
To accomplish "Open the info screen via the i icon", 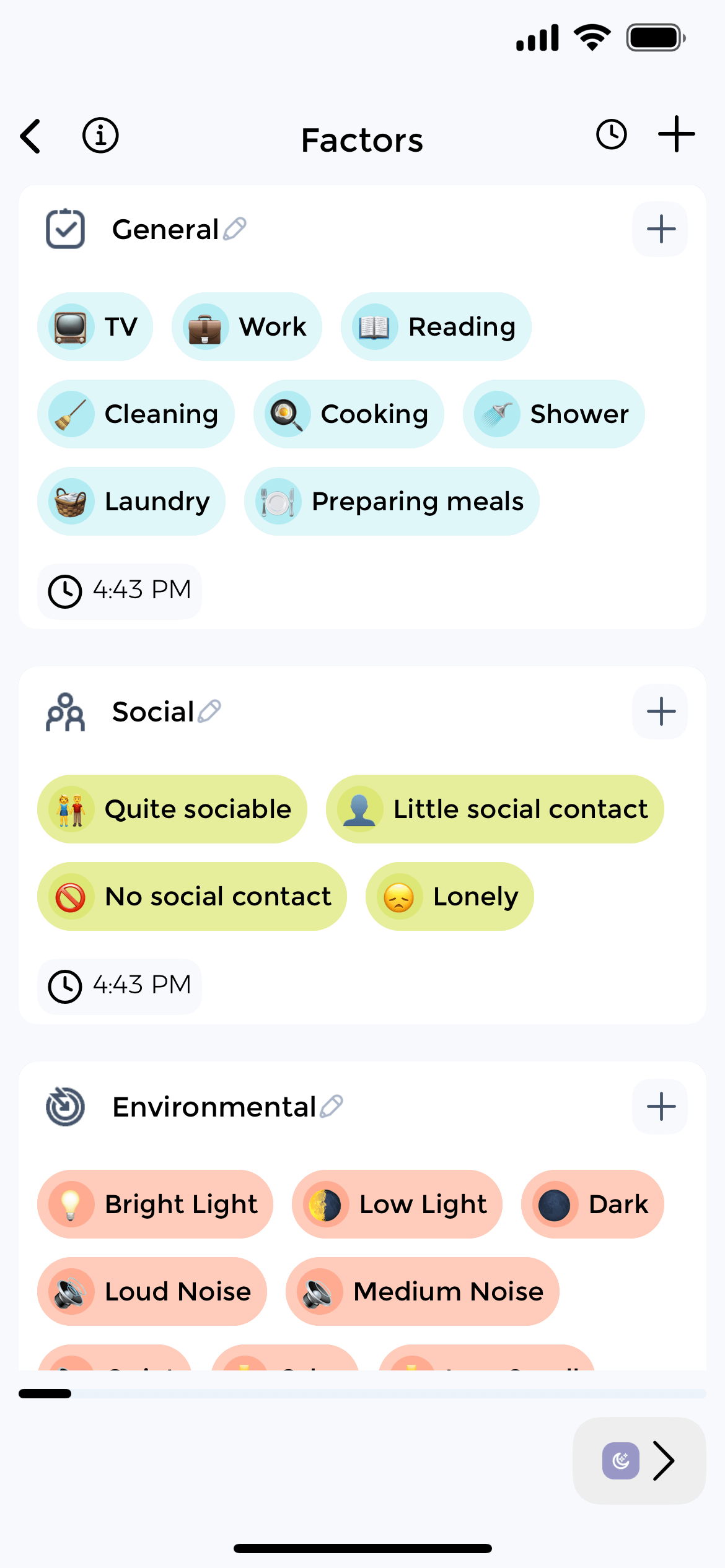I will (100, 136).
